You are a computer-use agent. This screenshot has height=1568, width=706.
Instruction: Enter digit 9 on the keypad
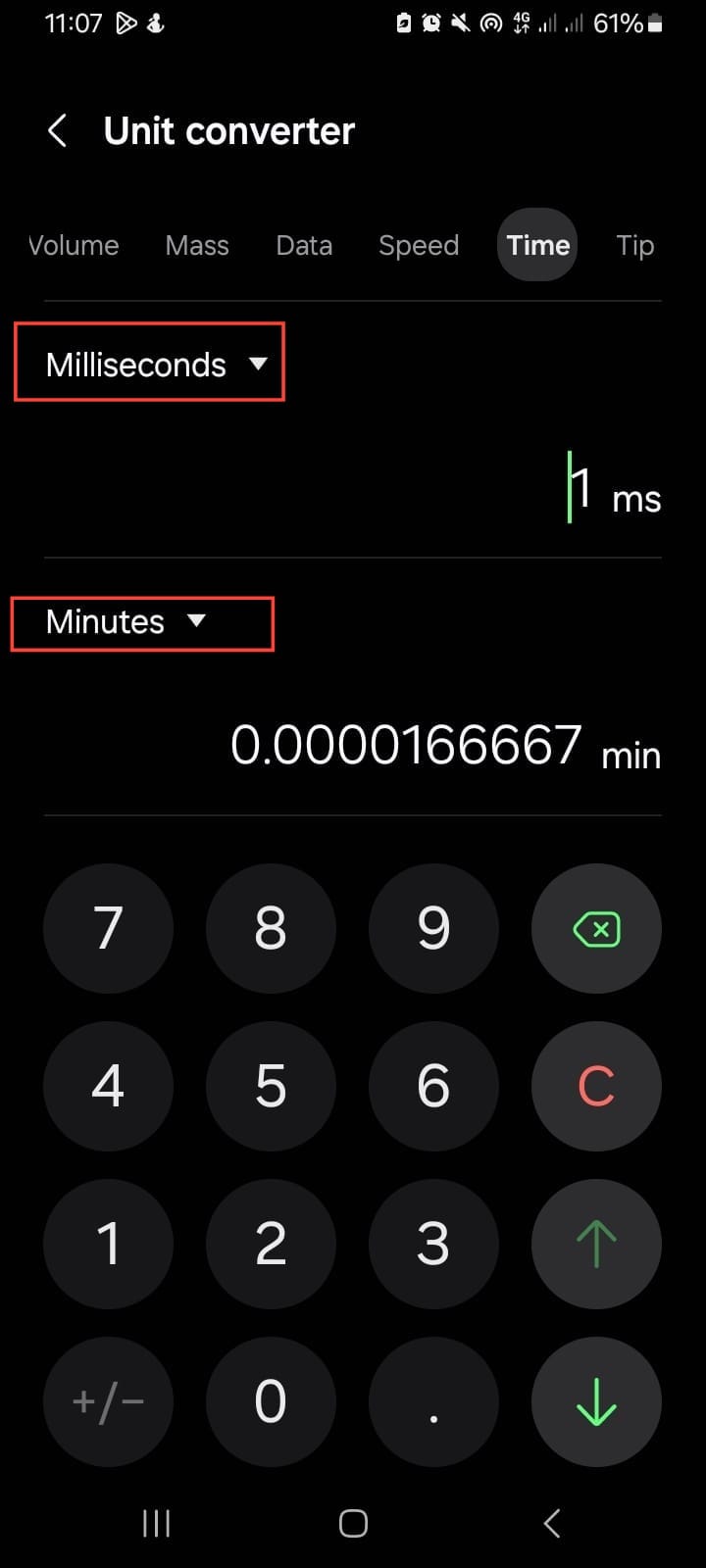pyautogui.click(x=433, y=928)
